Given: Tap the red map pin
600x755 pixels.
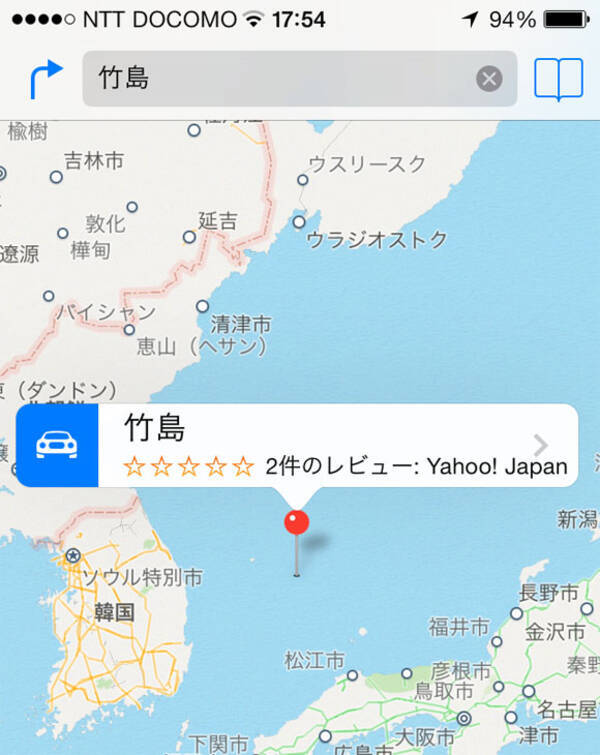Looking at the screenshot, I should tap(297, 523).
